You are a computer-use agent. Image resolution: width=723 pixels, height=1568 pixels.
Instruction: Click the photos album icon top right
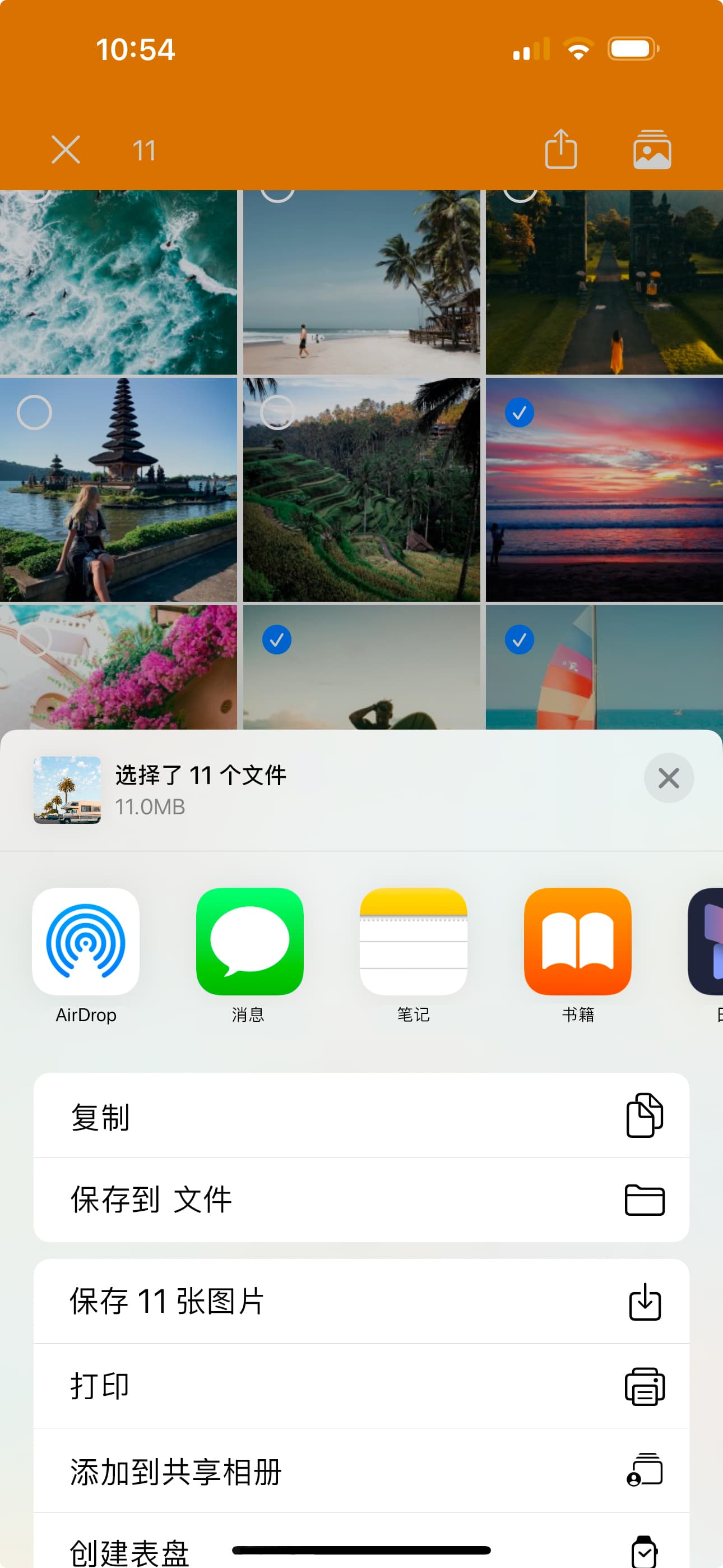(652, 150)
